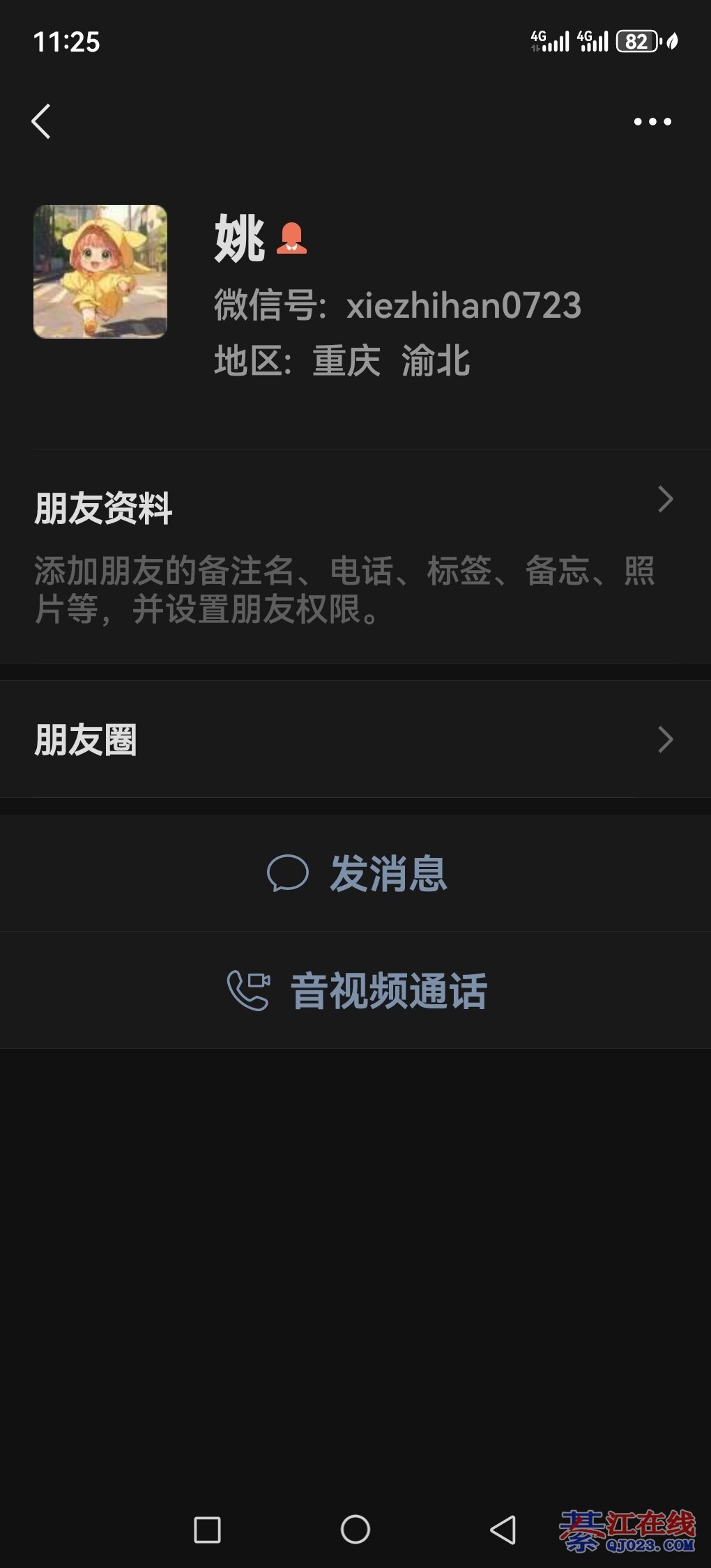Go back using the top-left arrow

click(x=42, y=122)
